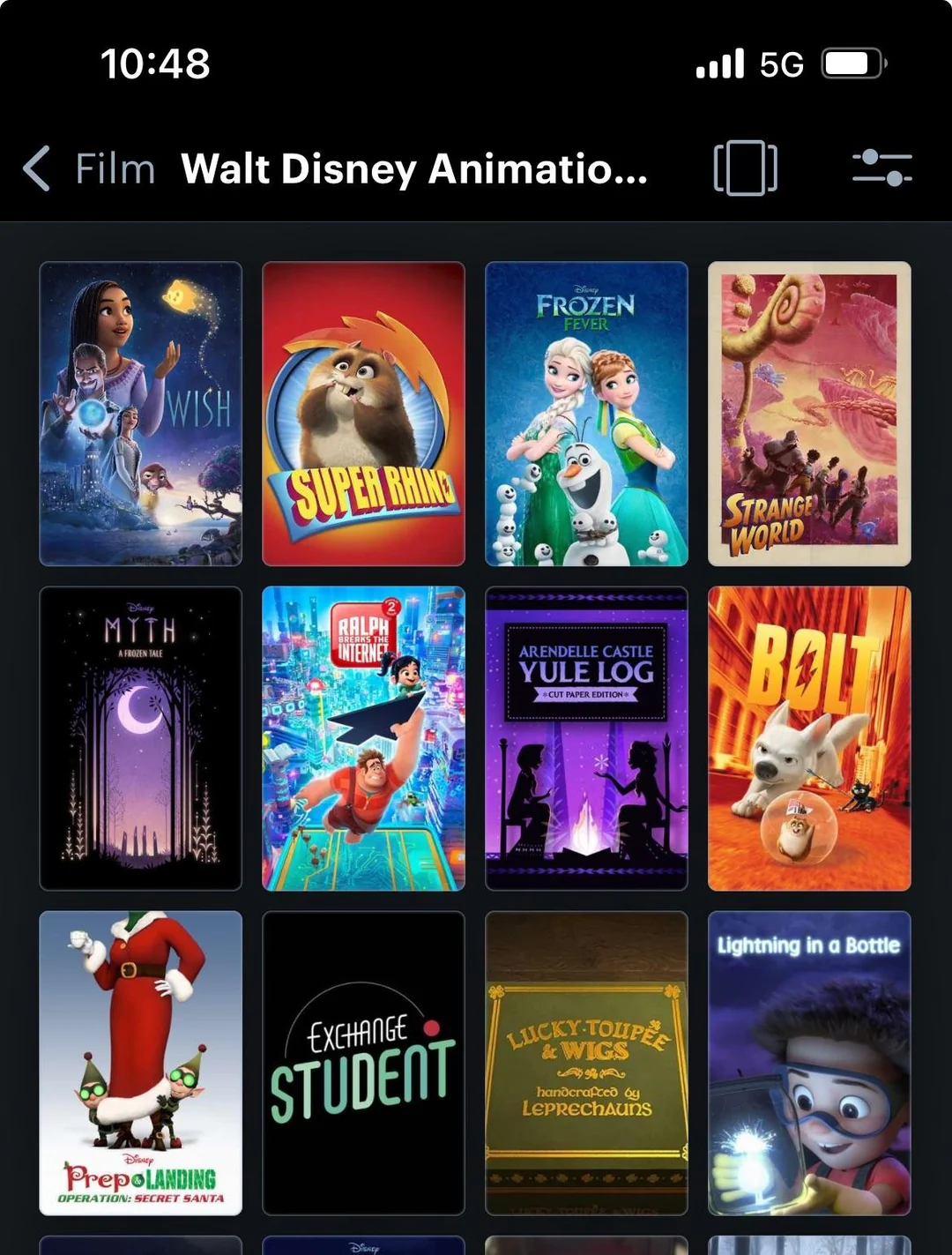Open Strange World details
Viewport: 952px width, 1255px height.
(809, 411)
